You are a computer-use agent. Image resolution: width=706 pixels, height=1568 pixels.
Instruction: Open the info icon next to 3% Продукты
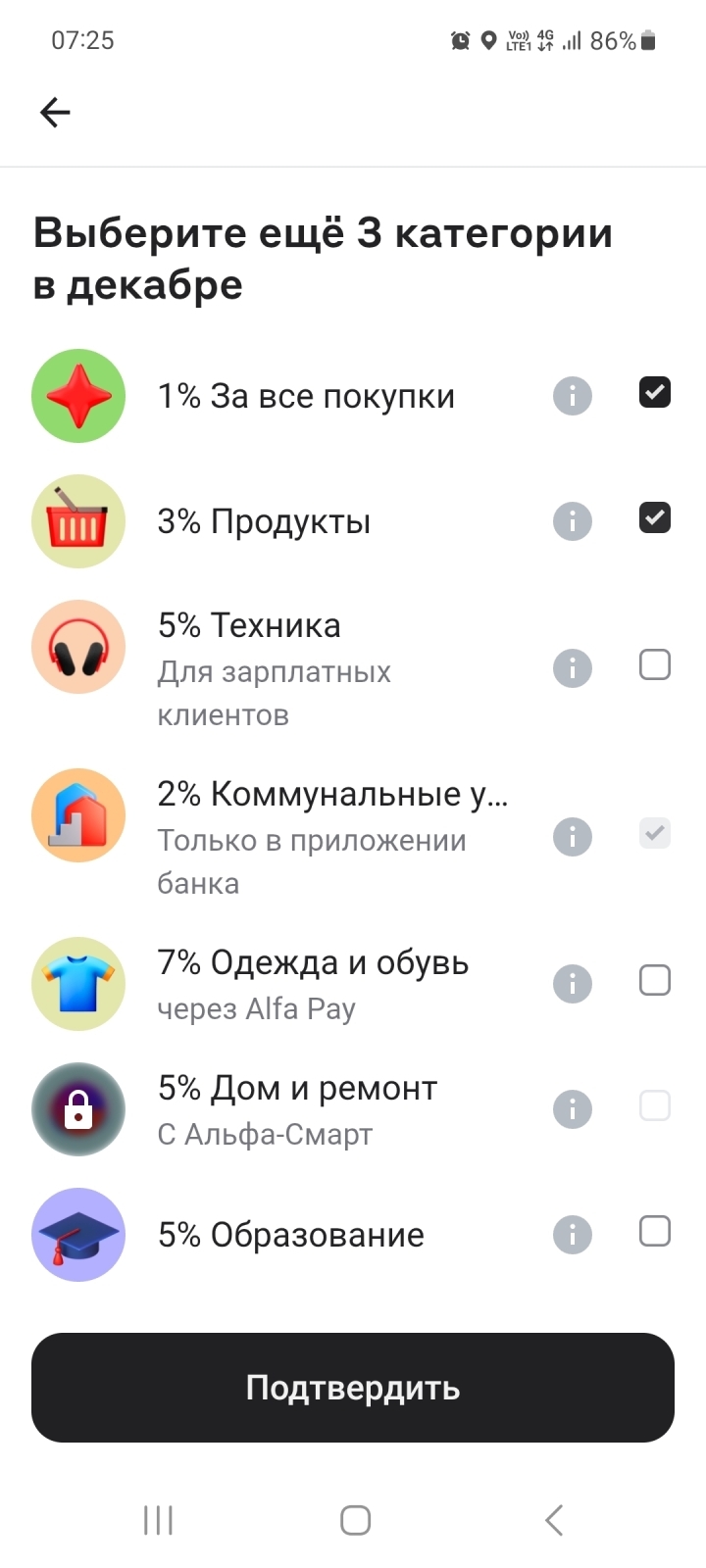(x=573, y=520)
